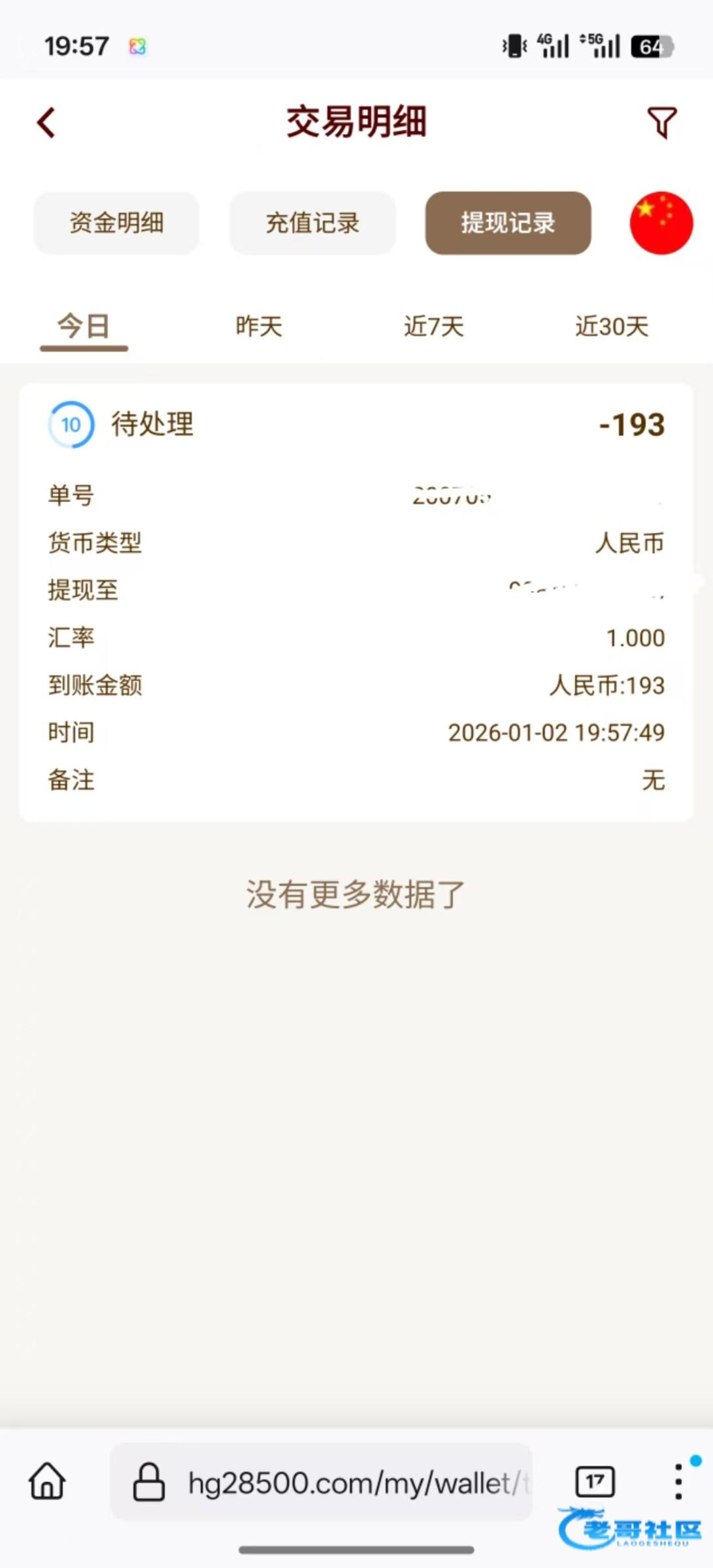Image resolution: width=713 pixels, height=1568 pixels.
Task: Tap the browser home button
Action: 47,1480
